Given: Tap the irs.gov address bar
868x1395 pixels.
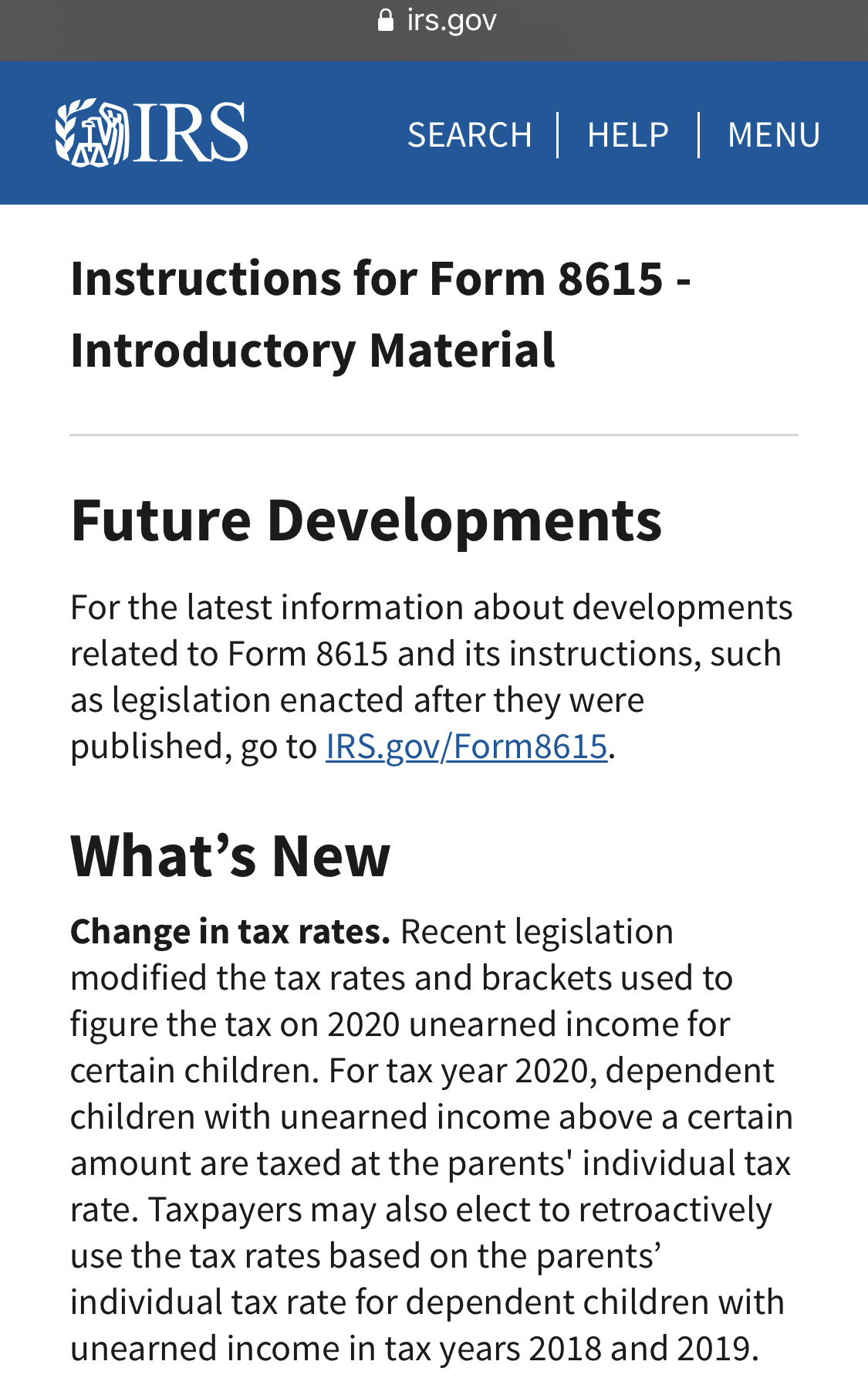Looking at the screenshot, I should click(x=437, y=21).
